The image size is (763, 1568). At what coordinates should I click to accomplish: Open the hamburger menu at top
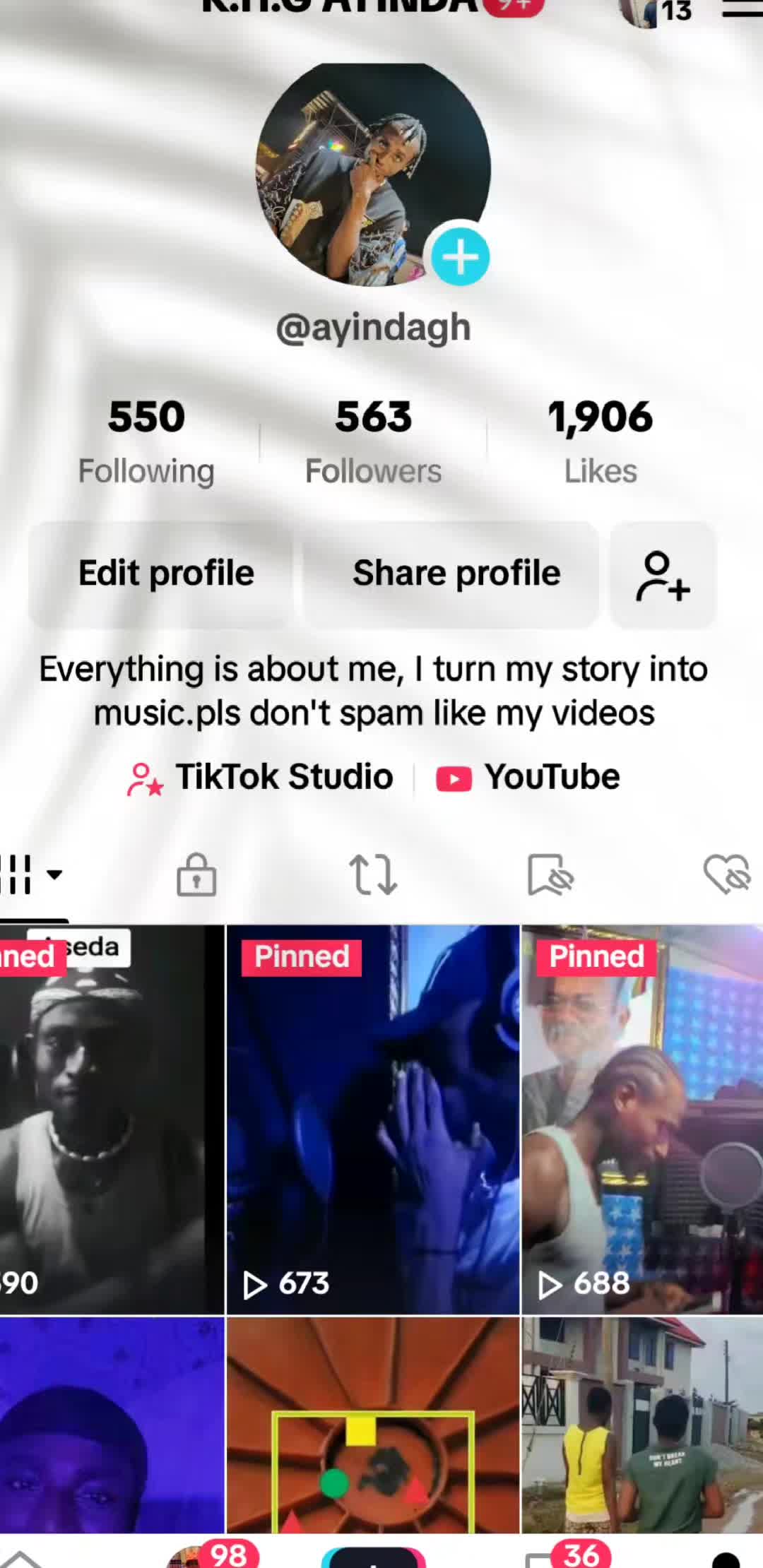point(742,10)
